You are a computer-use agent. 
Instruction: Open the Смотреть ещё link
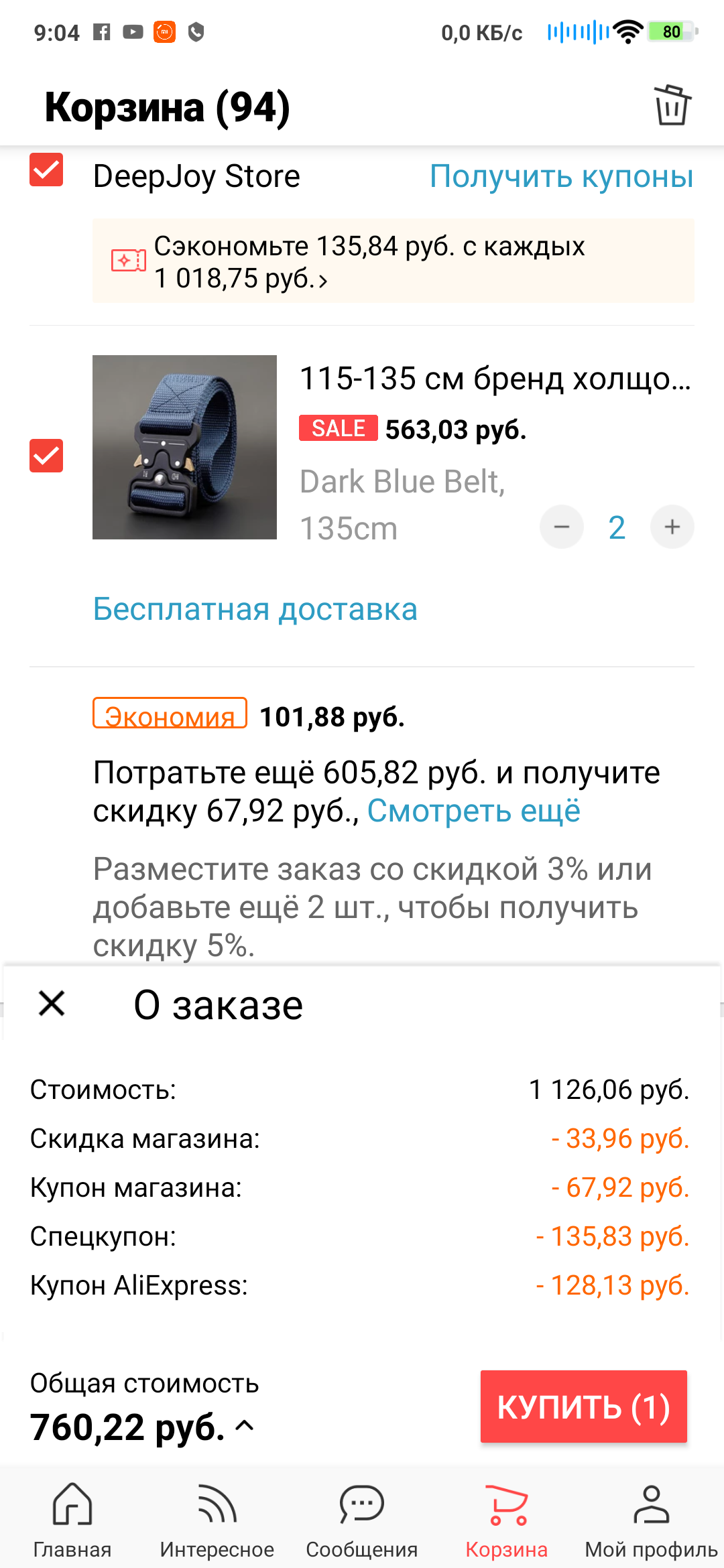[473, 811]
